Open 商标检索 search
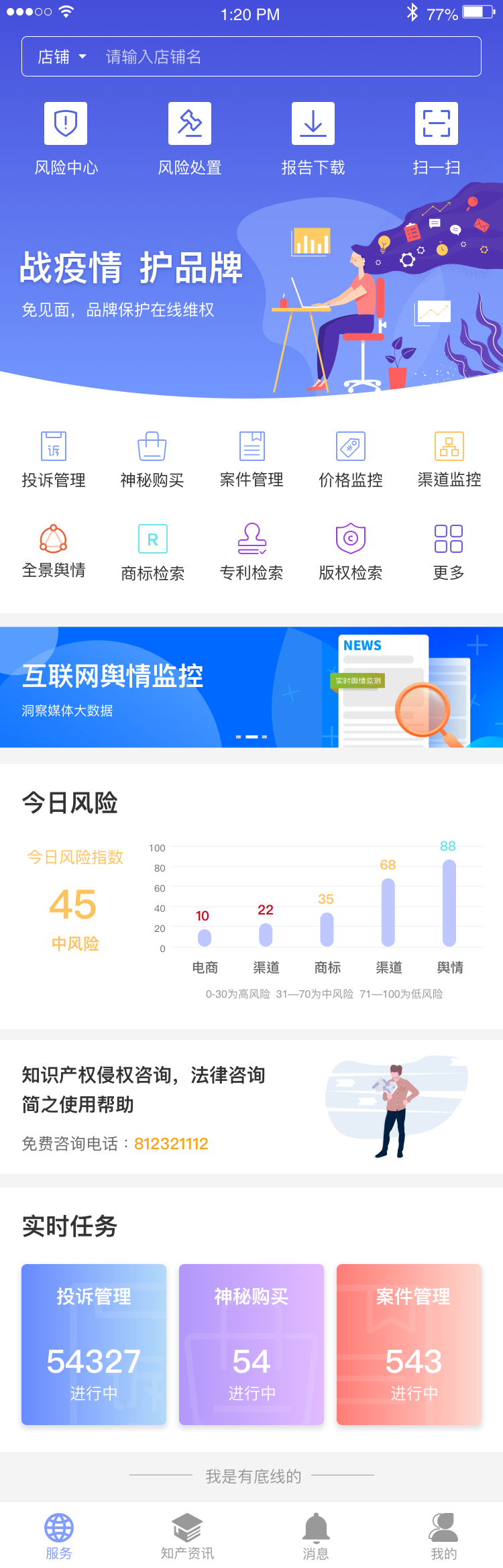The image size is (503, 1568). [153, 552]
